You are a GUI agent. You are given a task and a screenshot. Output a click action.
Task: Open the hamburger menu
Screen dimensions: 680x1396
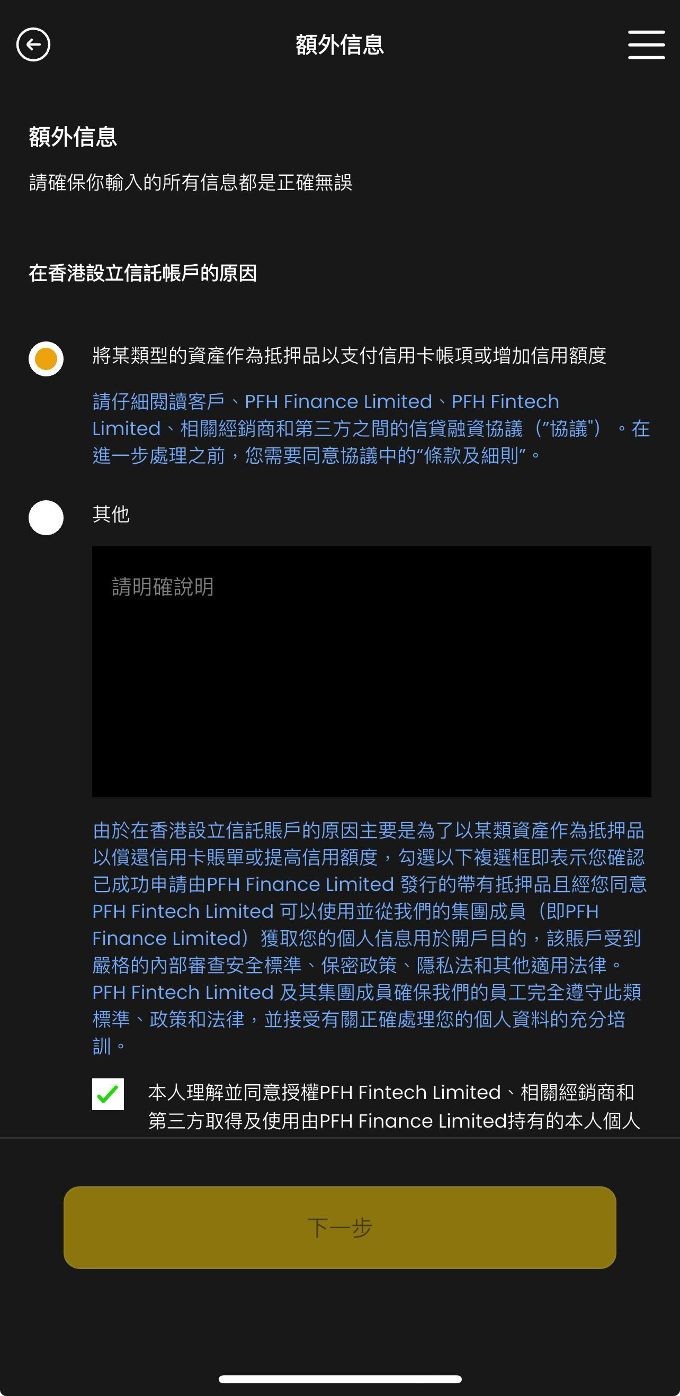click(x=646, y=44)
